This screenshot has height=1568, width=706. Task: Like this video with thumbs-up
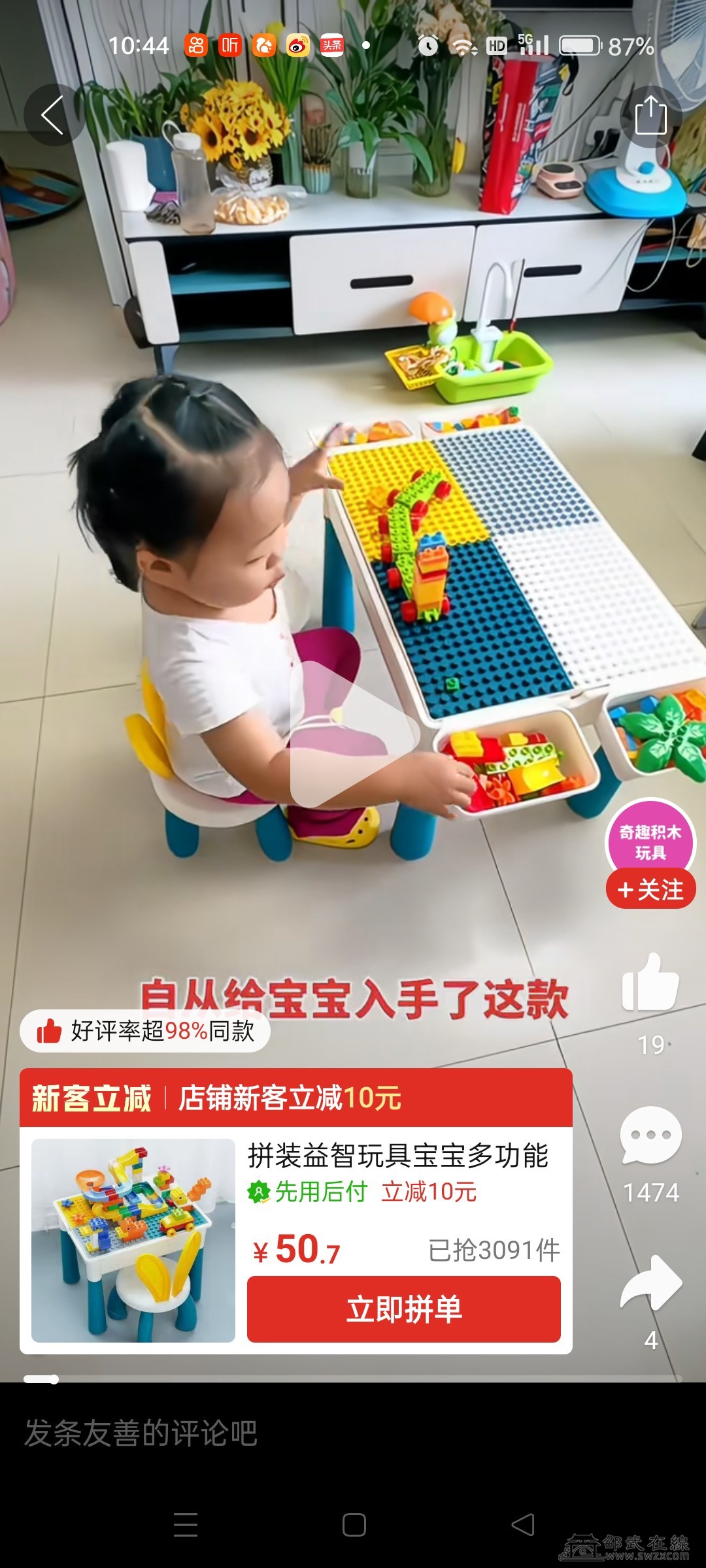(x=650, y=983)
